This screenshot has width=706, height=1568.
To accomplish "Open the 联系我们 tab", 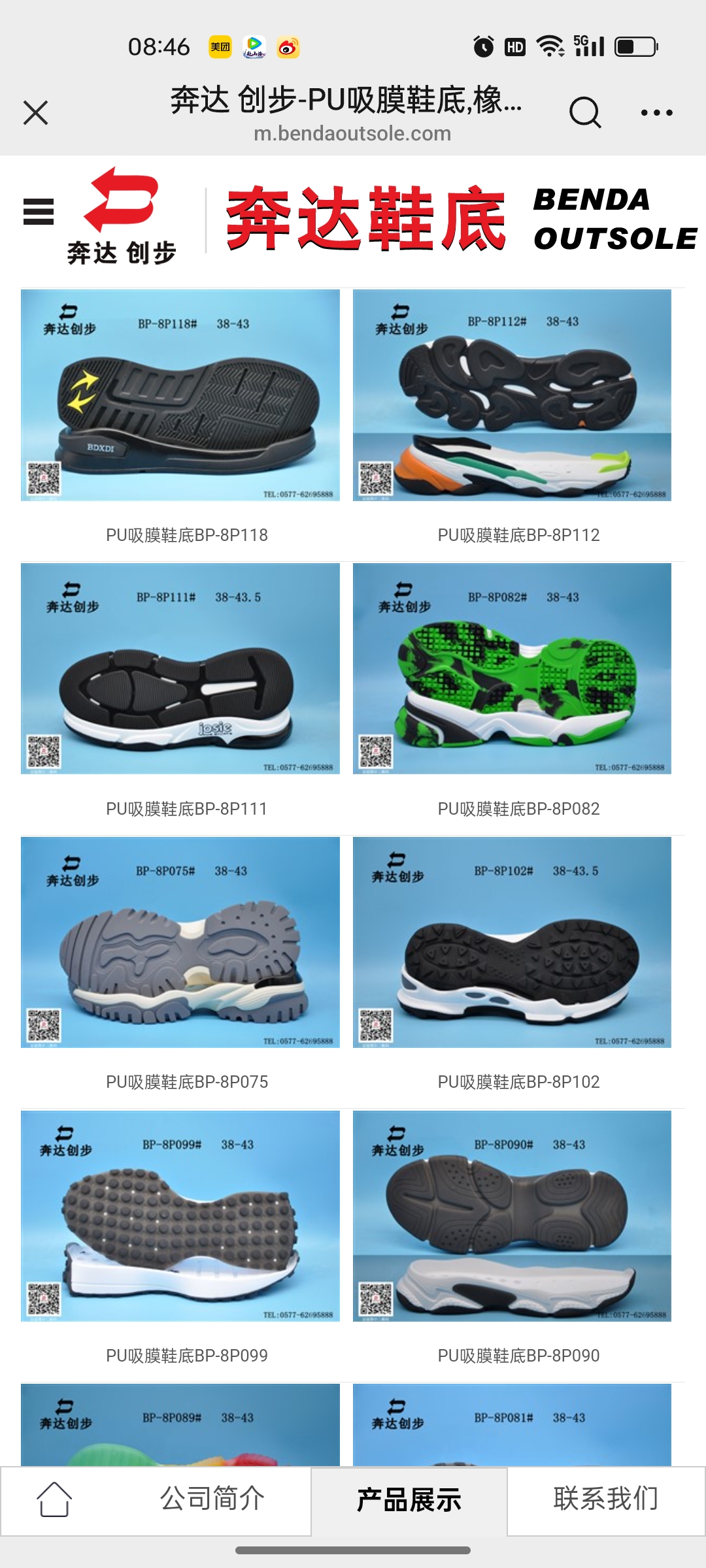I will click(x=605, y=1499).
